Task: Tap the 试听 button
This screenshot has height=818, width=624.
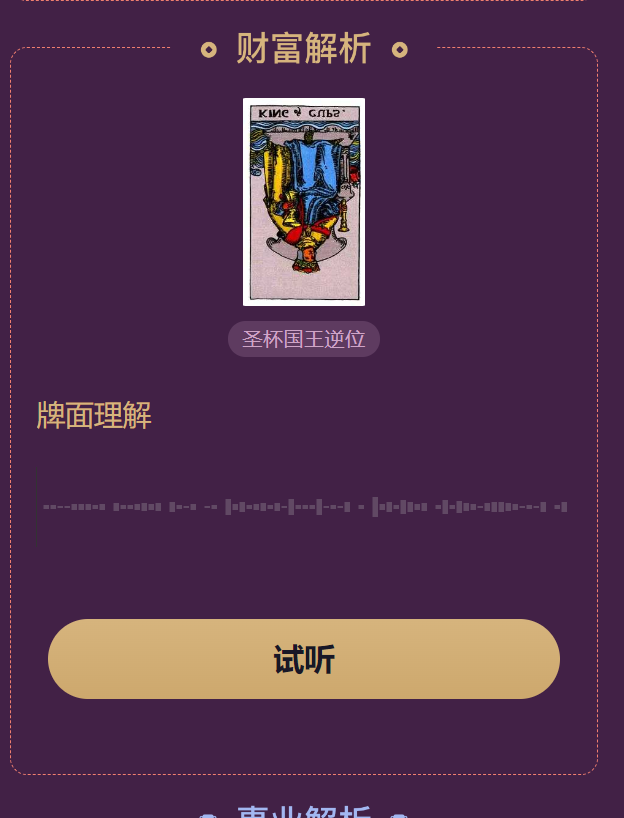Action: 304,659
